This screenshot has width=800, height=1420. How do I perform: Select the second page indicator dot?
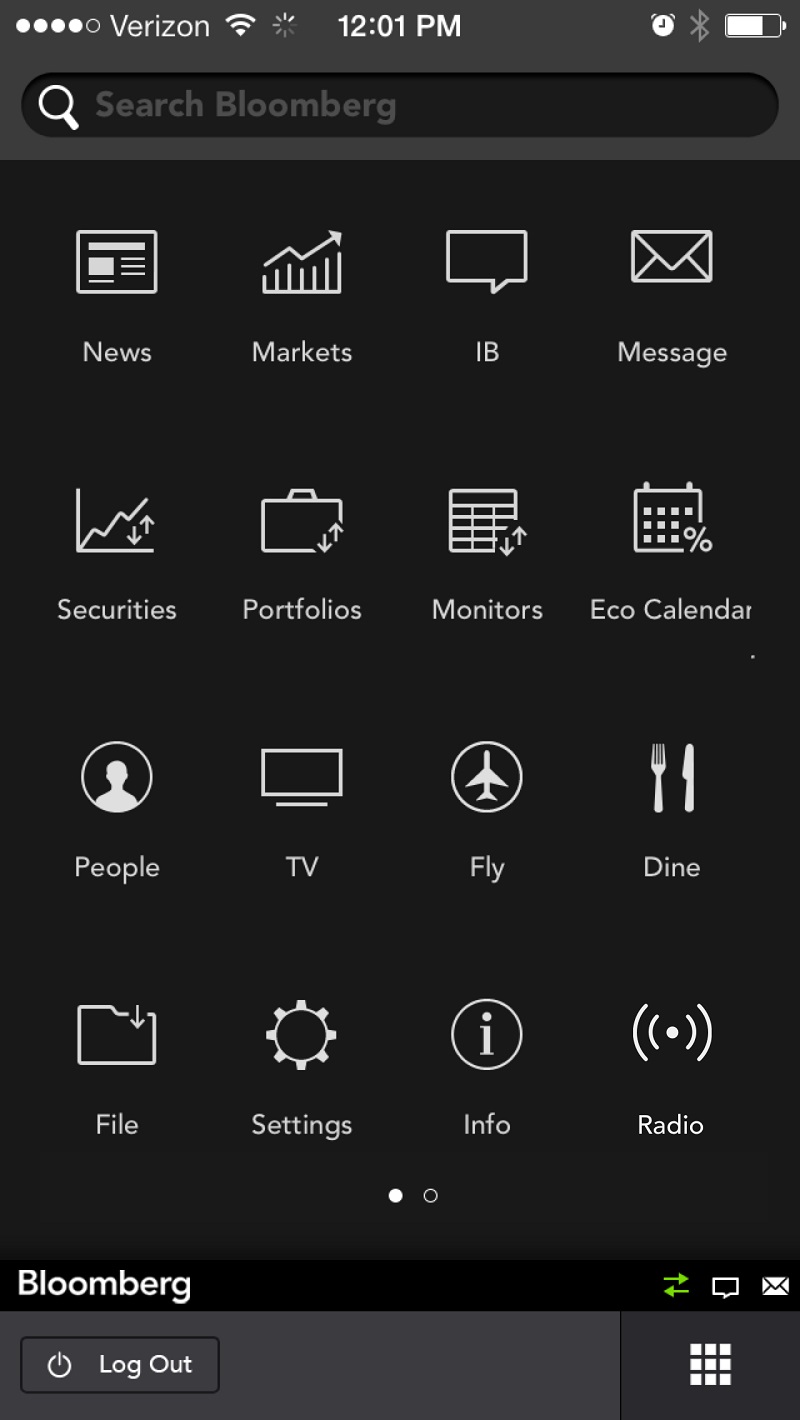431,1195
